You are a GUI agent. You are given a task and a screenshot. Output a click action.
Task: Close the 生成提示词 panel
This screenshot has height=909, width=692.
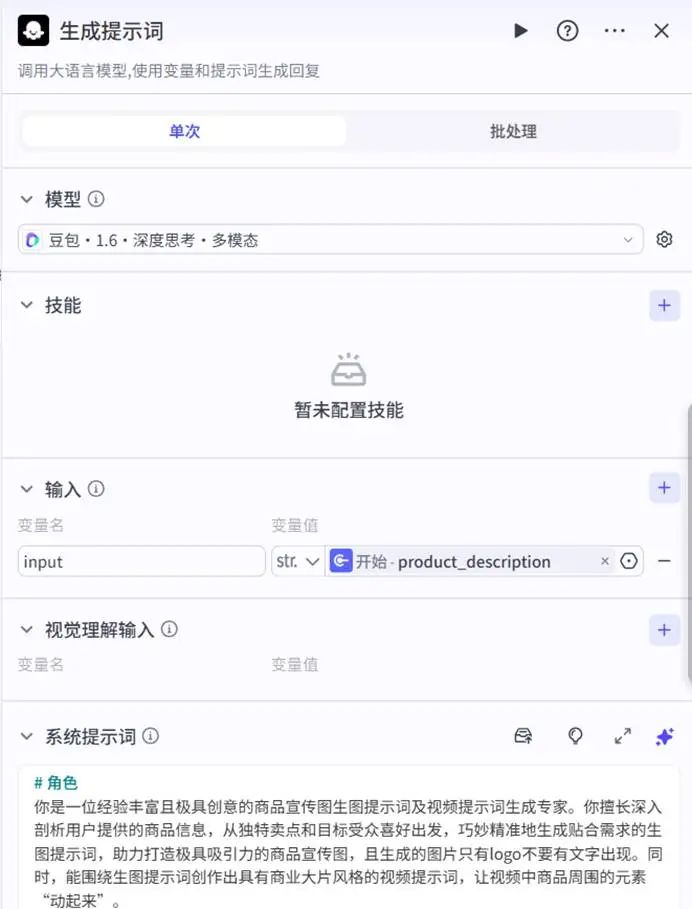coord(661,31)
